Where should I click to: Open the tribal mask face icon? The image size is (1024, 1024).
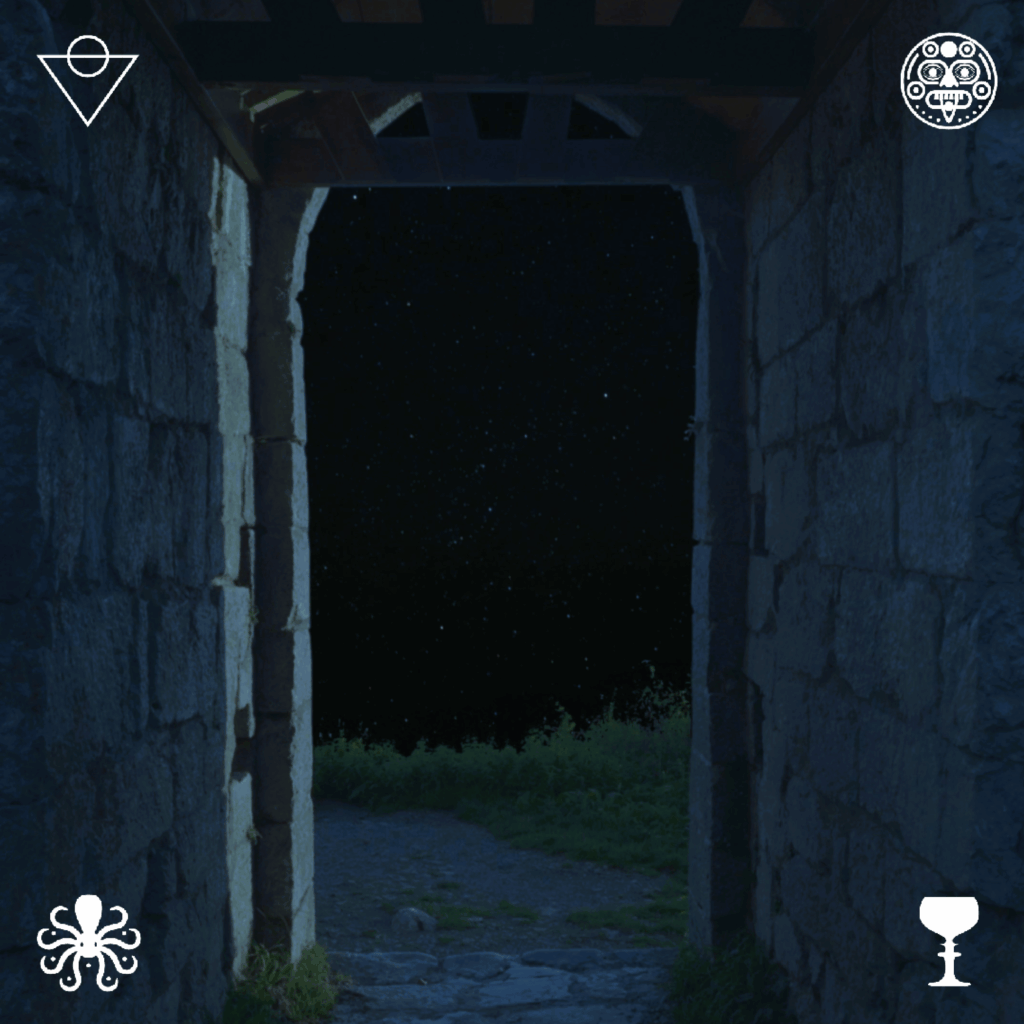[948, 80]
